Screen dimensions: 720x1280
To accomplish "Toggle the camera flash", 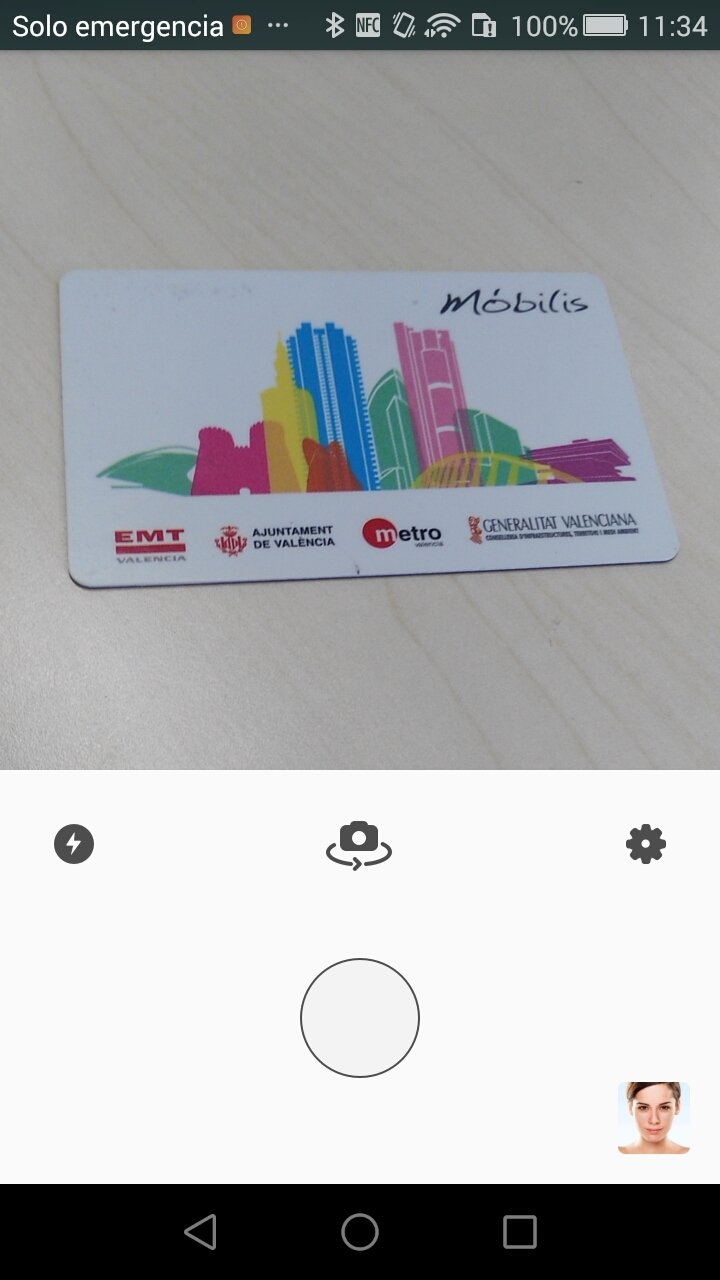I will click(x=74, y=844).
